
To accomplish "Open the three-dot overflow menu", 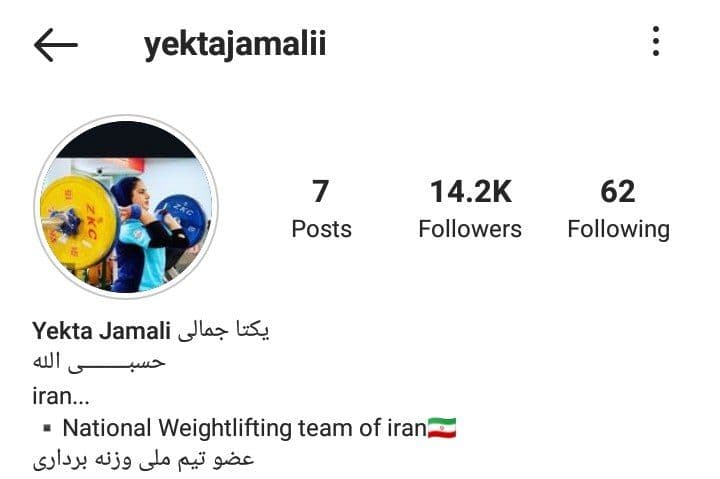I will pyautogui.click(x=656, y=42).
